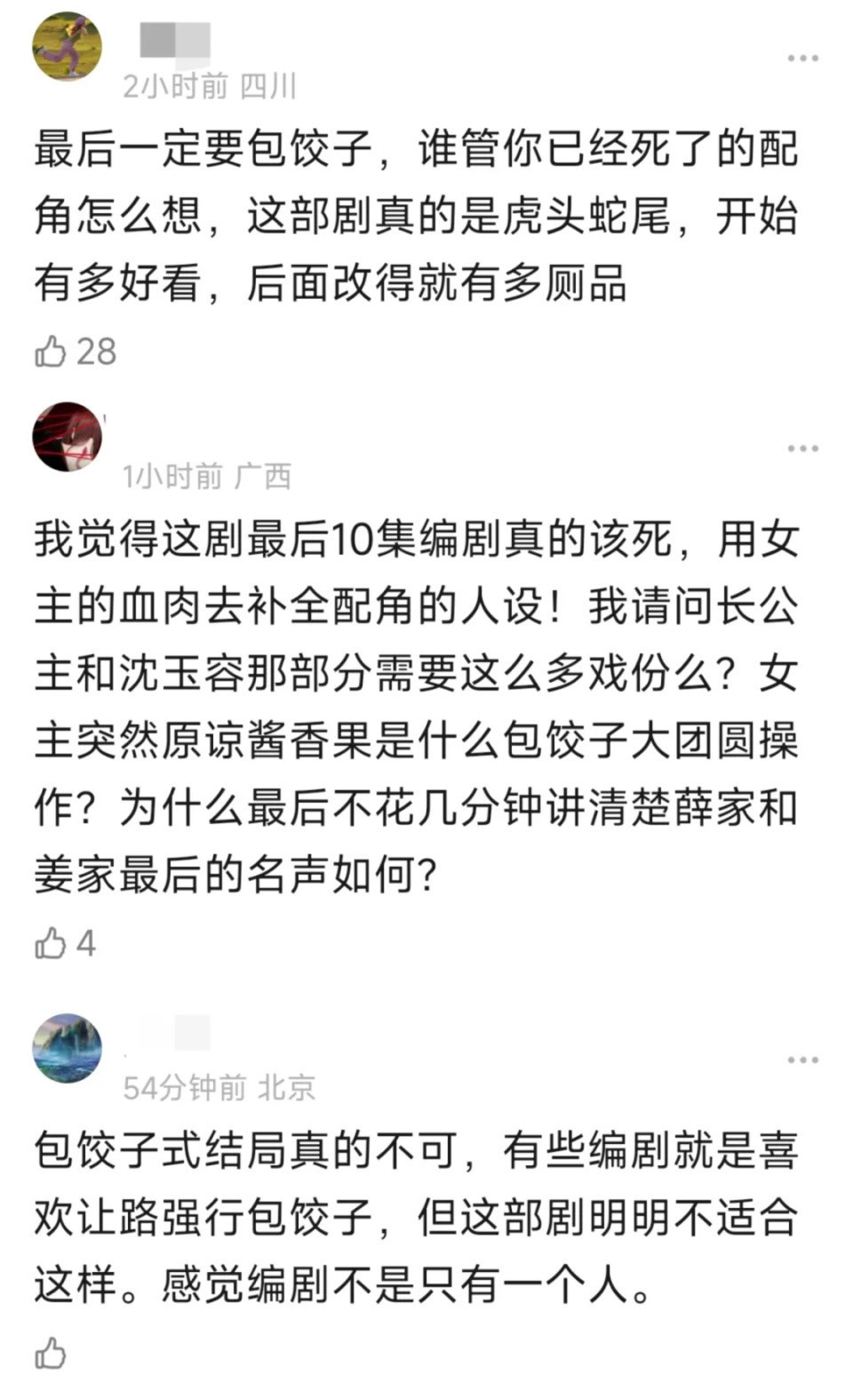Open the Sichuan commenter's avatar profile
This screenshot has width=853, height=1400.
click(68, 46)
